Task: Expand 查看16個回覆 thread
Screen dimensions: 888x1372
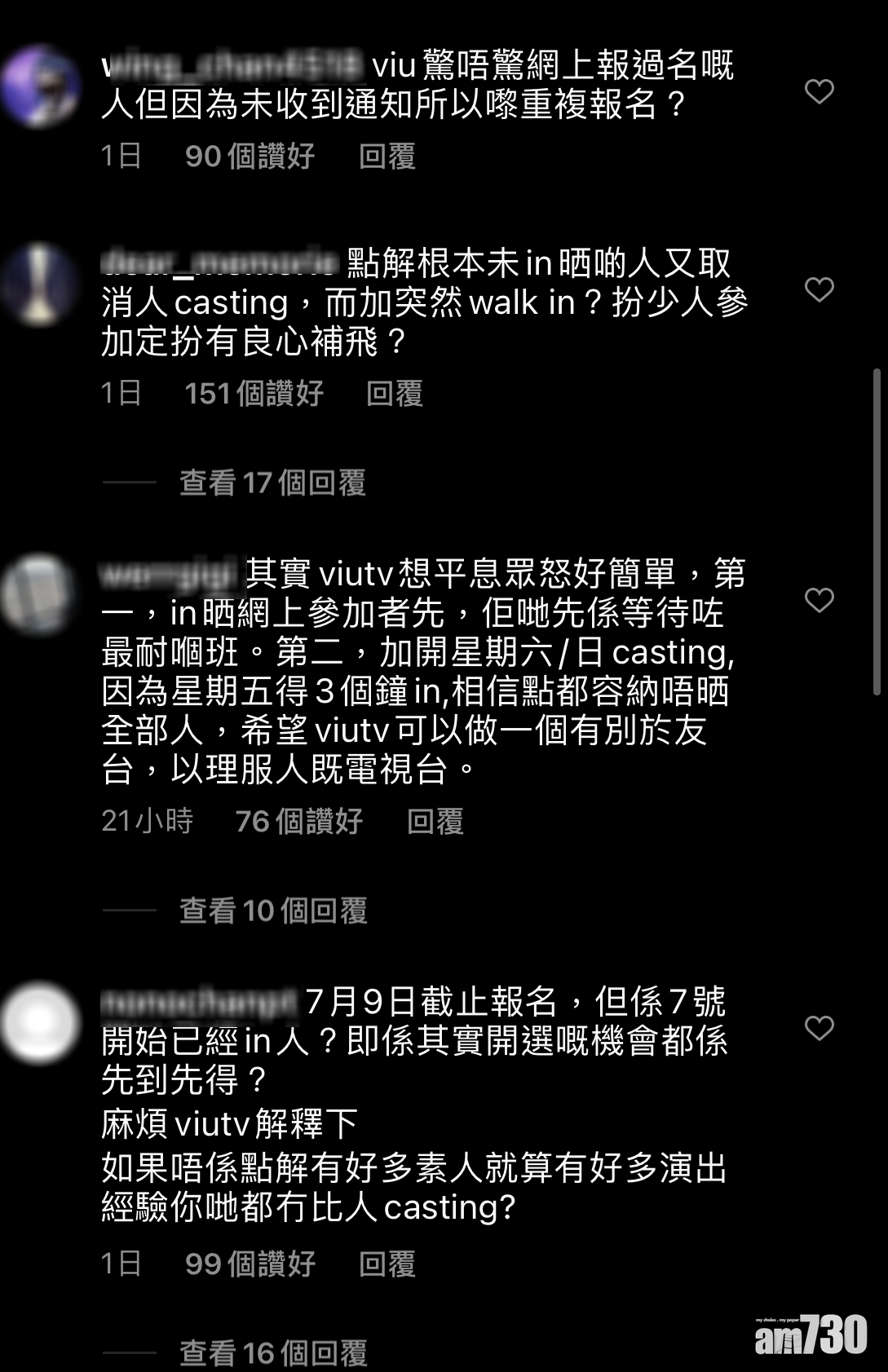Action: pos(273,1353)
